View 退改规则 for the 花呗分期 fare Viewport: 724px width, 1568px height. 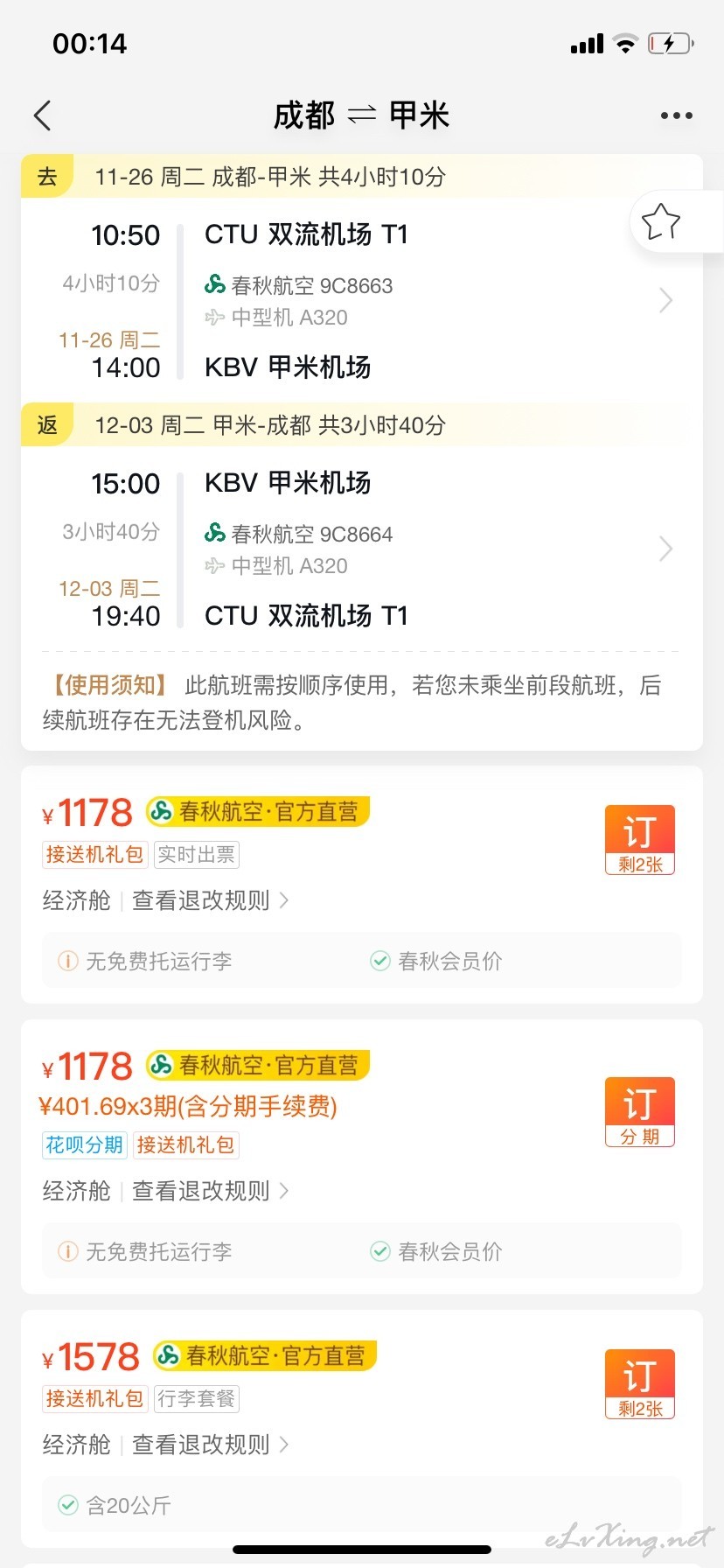[210, 1191]
